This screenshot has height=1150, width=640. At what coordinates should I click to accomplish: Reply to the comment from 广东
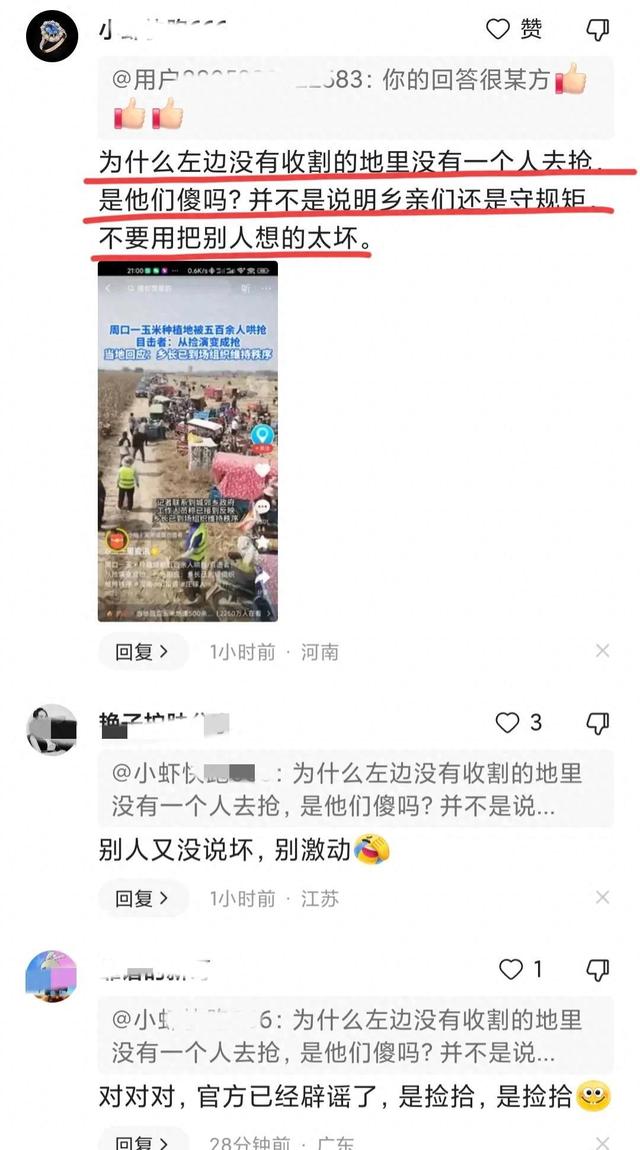point(142,1141)
